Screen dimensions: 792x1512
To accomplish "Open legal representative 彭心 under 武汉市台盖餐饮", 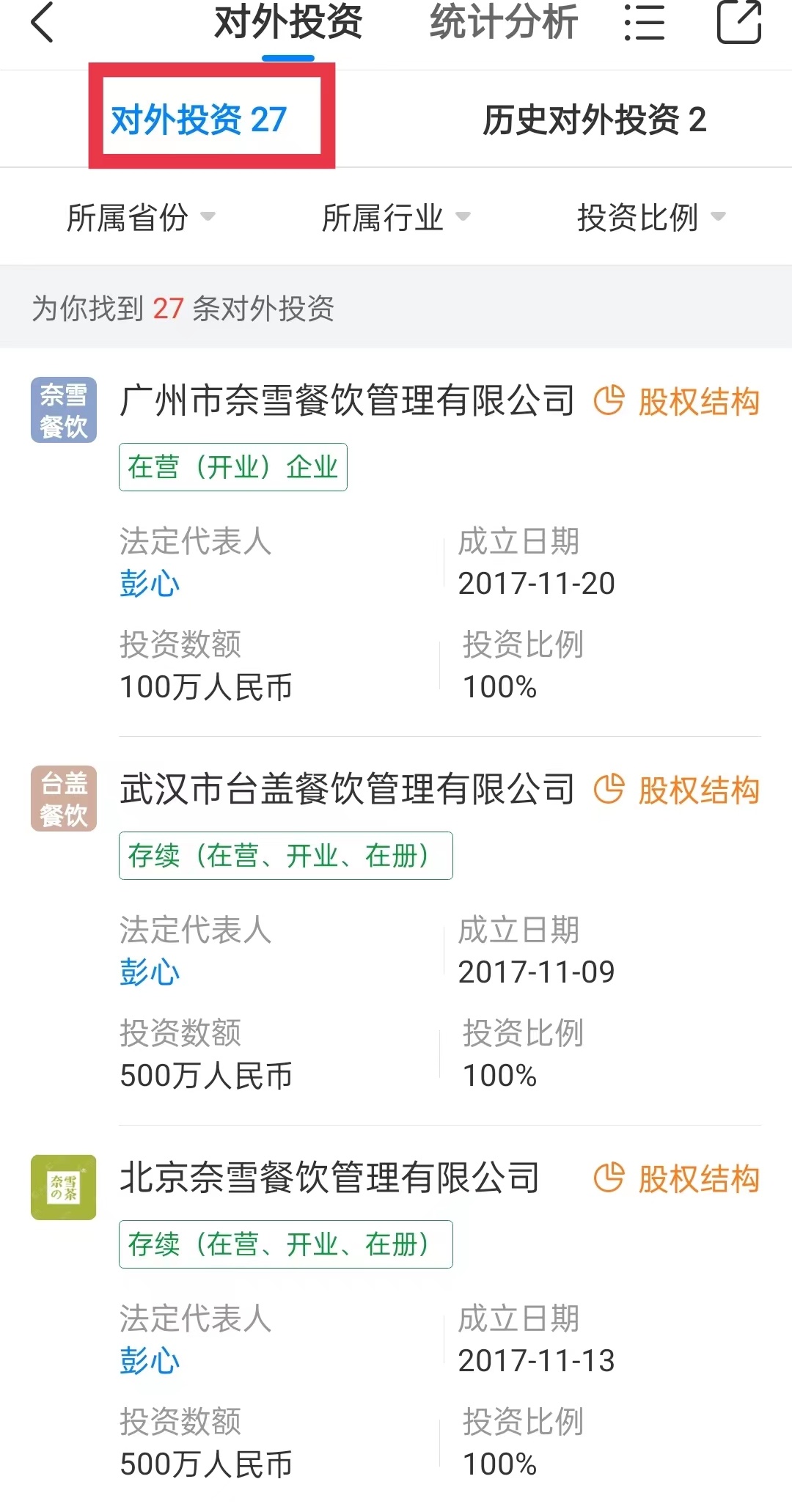I will (x=150, y=972).
